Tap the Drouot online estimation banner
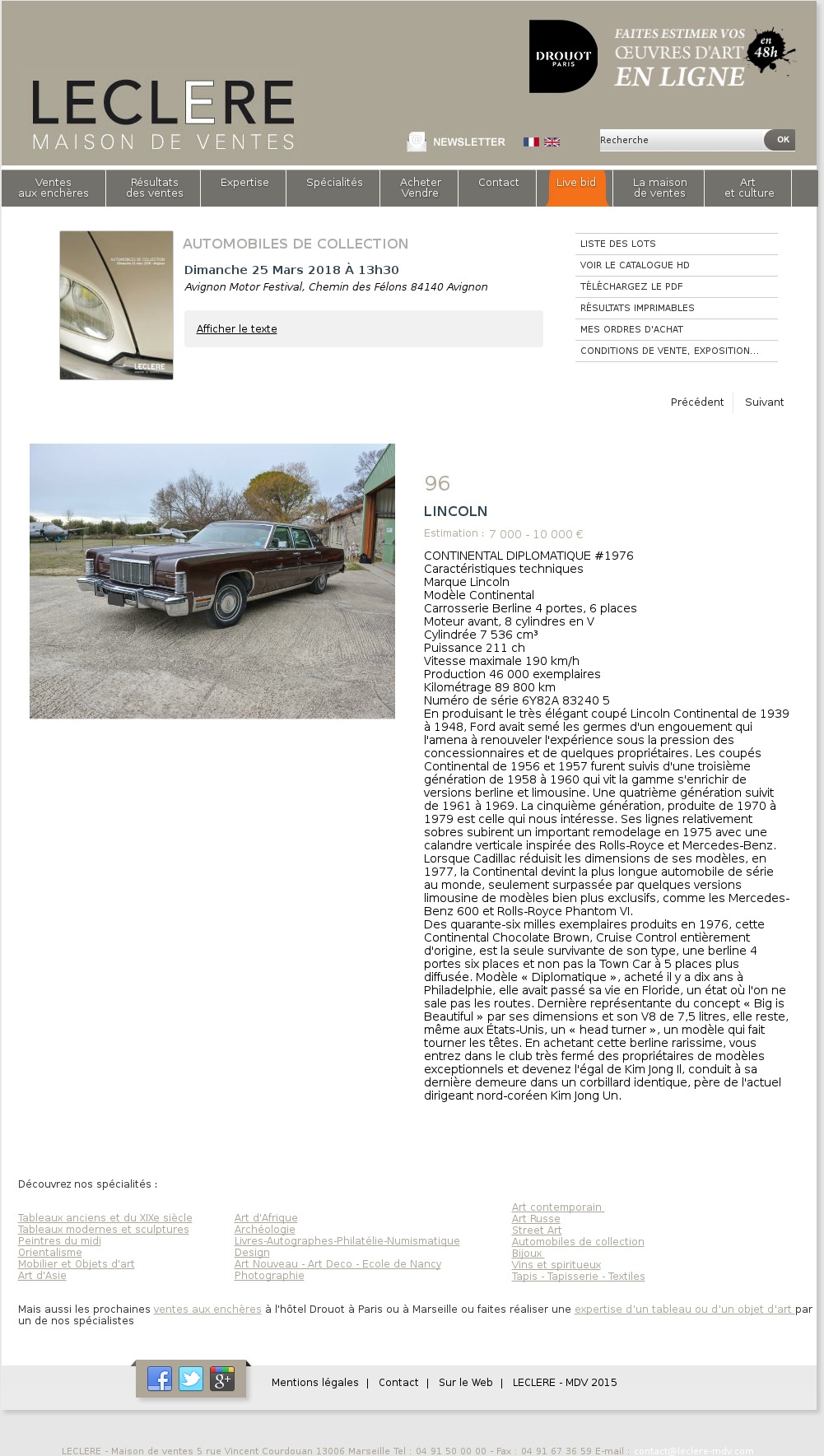Viewport: 824px width, 1456px height. pos(663,56)
